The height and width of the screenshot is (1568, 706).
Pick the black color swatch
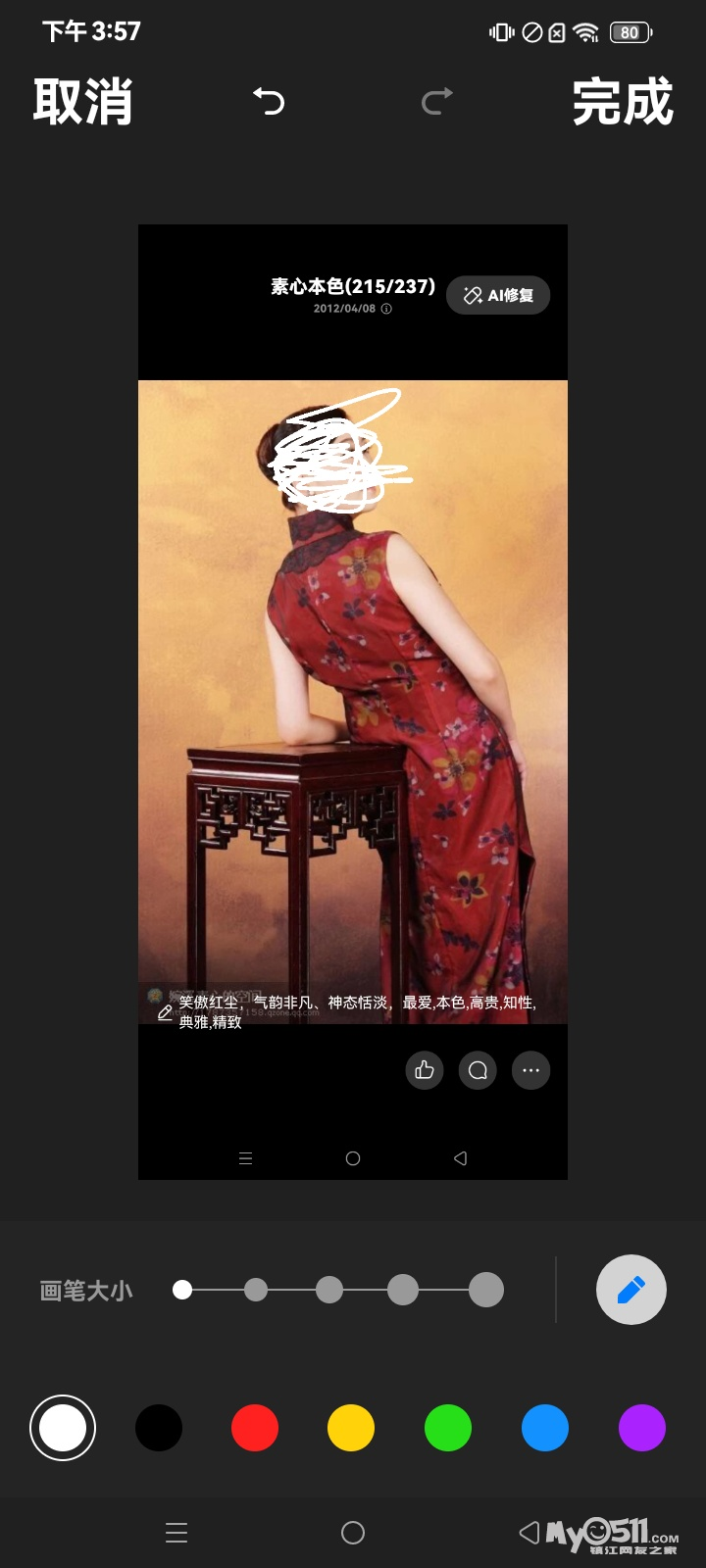(x=159, y=1428)
